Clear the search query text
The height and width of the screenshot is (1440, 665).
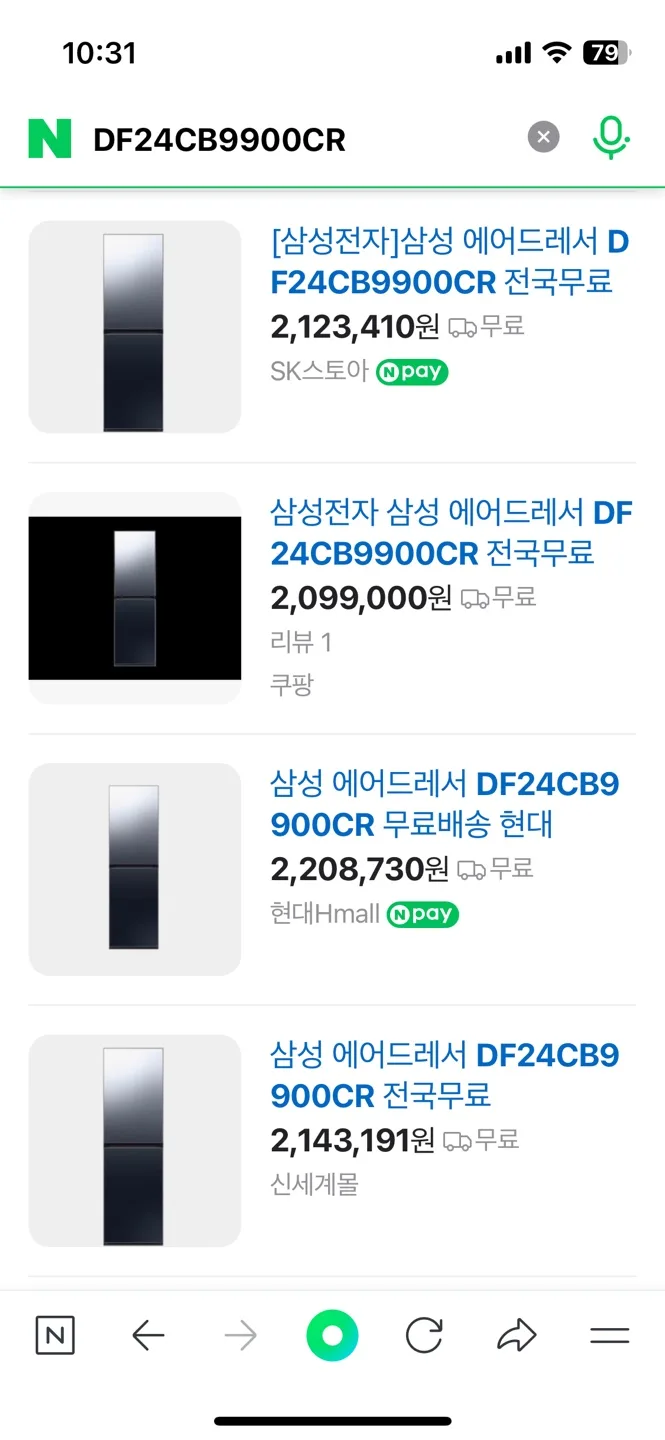[543, 137]
